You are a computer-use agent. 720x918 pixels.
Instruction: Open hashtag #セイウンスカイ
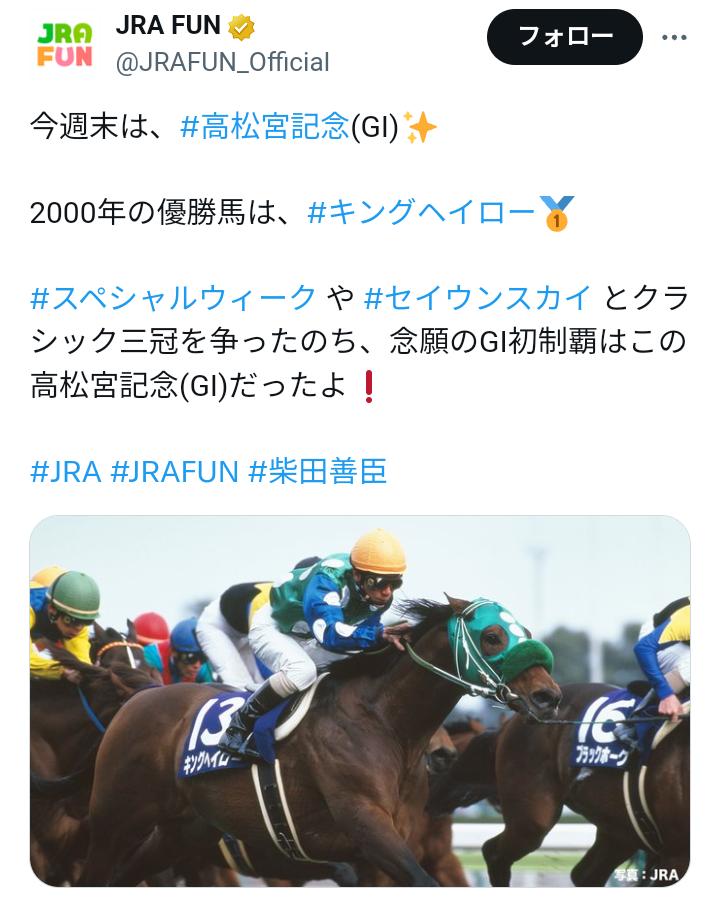click(x=480, y=297)
